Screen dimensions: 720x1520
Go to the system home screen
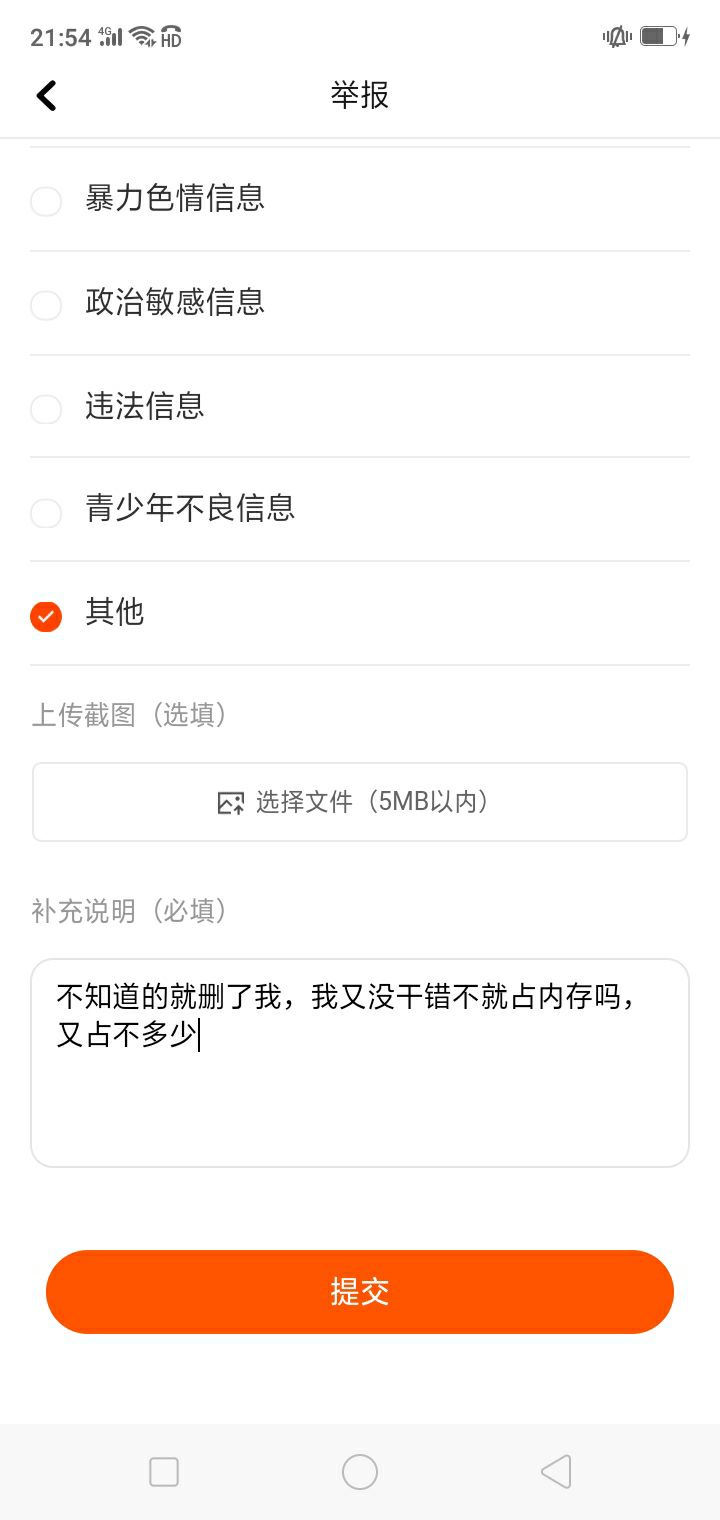pyautogui.click(x=360, y=1472)
